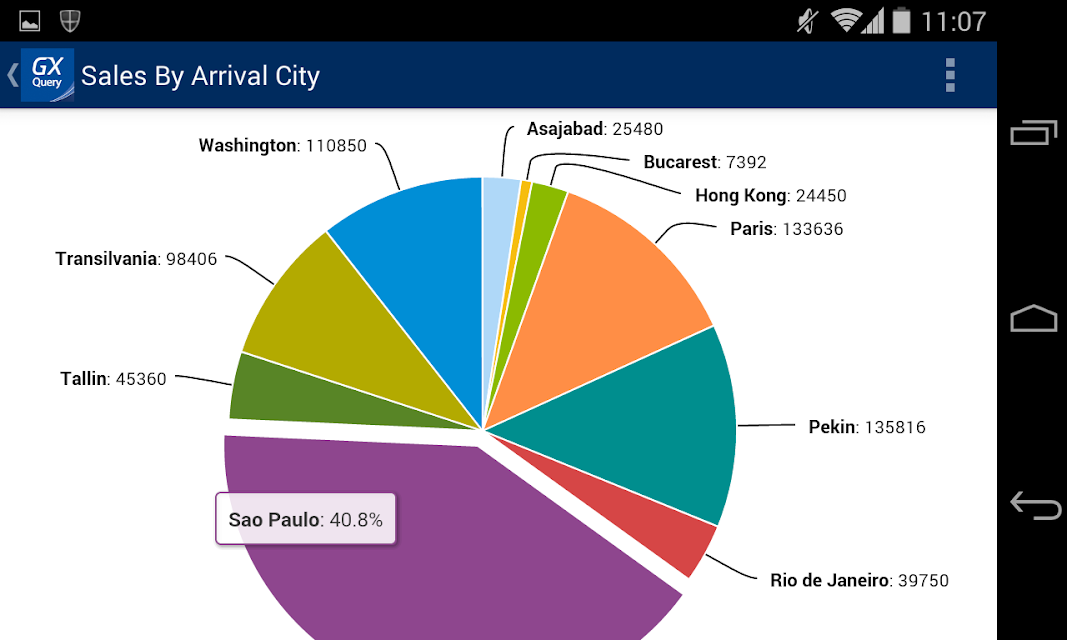The image size is (1067, 640).
Task: Open recent apps from the navigation bar
Action: tap(1034, 133)
